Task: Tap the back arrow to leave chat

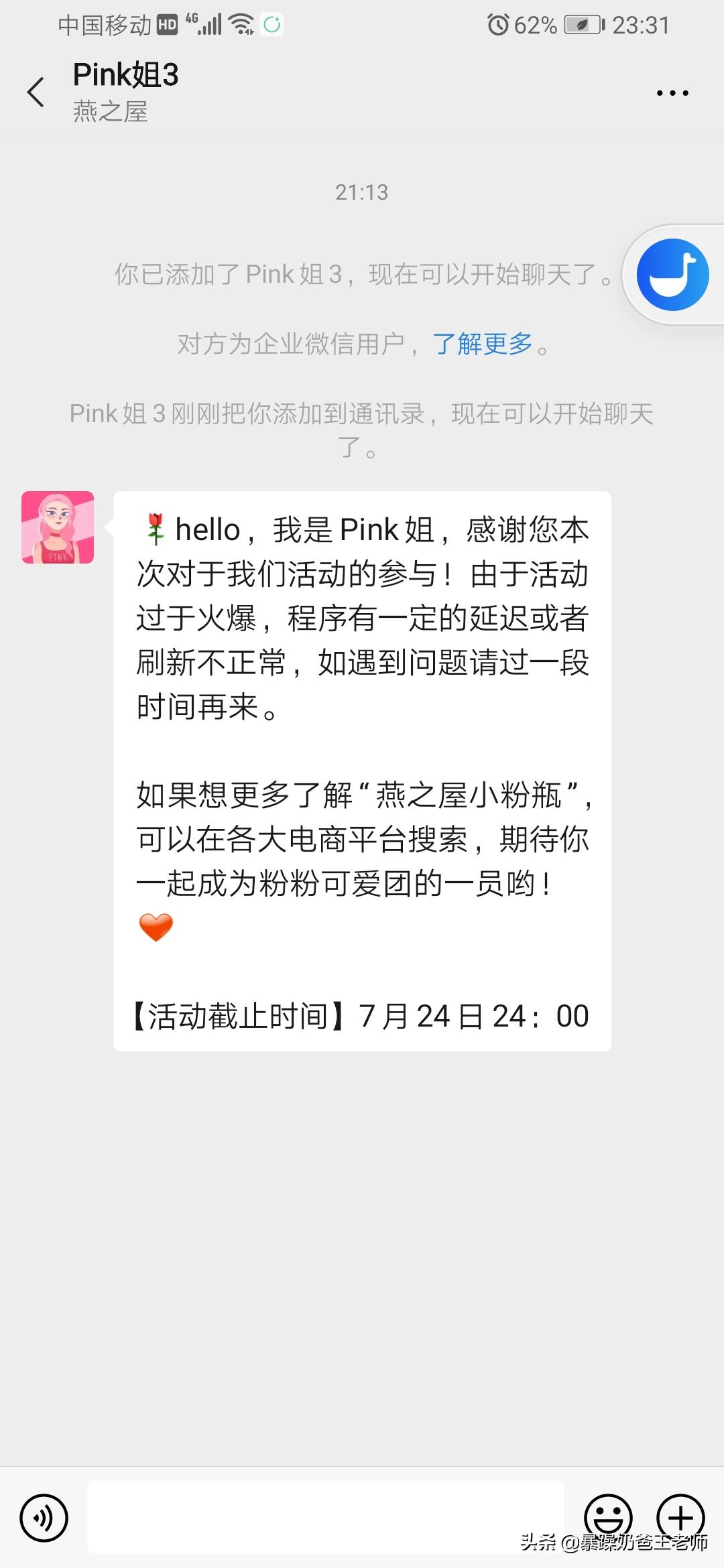Action: (36, 90)
